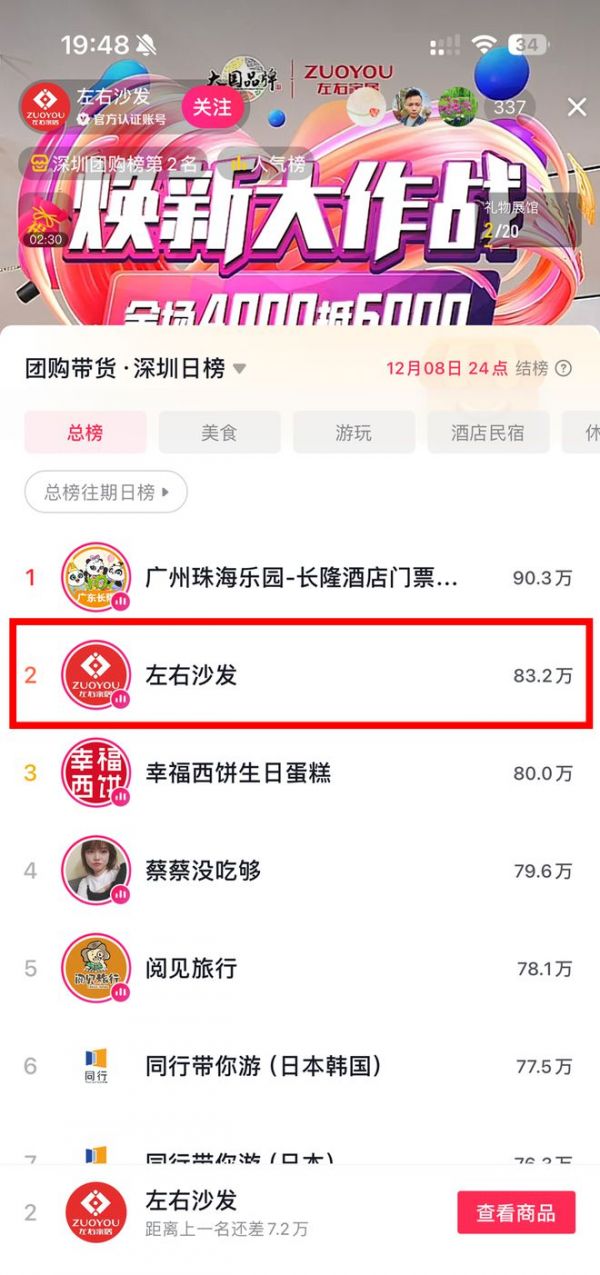Open rank 2 左右沙发 in the list

300,675
